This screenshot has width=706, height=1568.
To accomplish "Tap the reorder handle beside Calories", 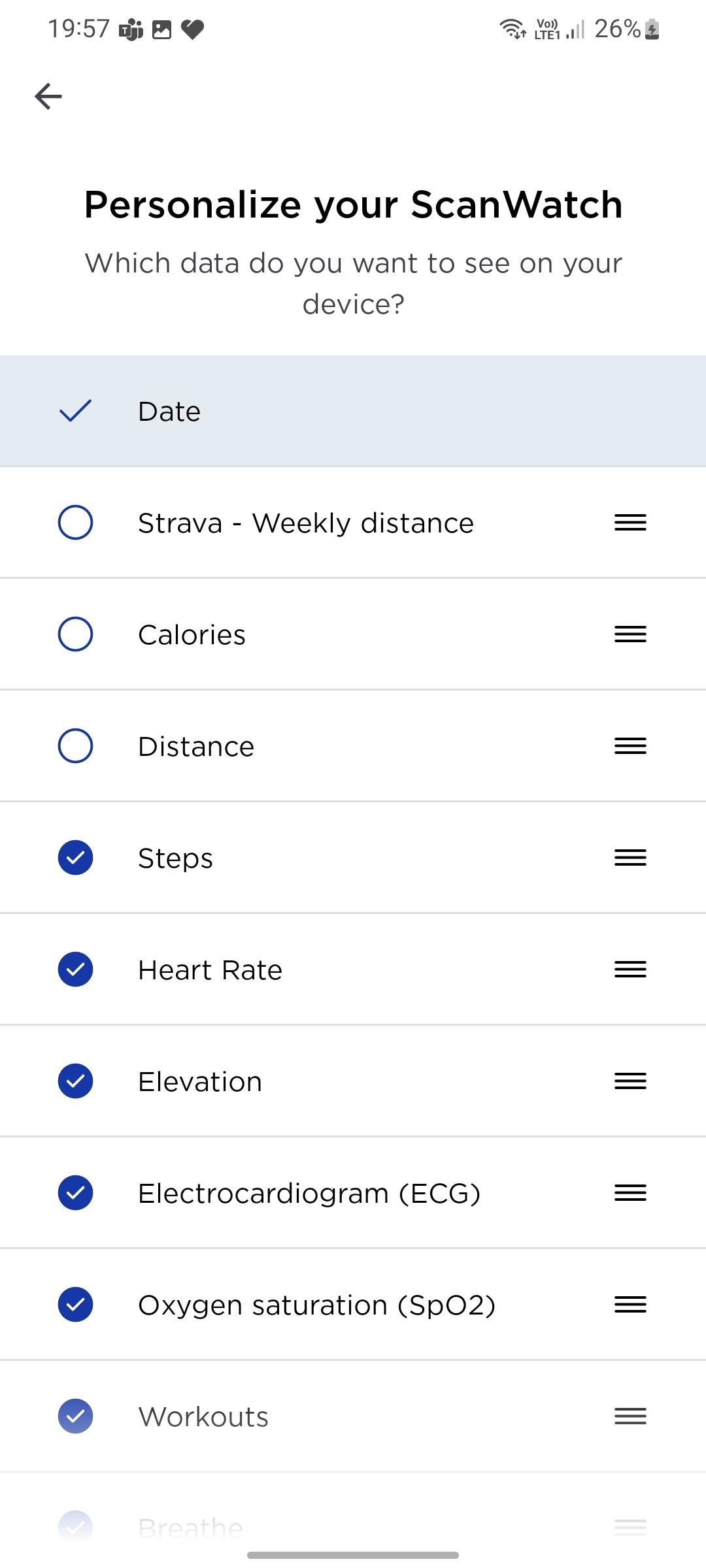I will [x=630, y=634].
